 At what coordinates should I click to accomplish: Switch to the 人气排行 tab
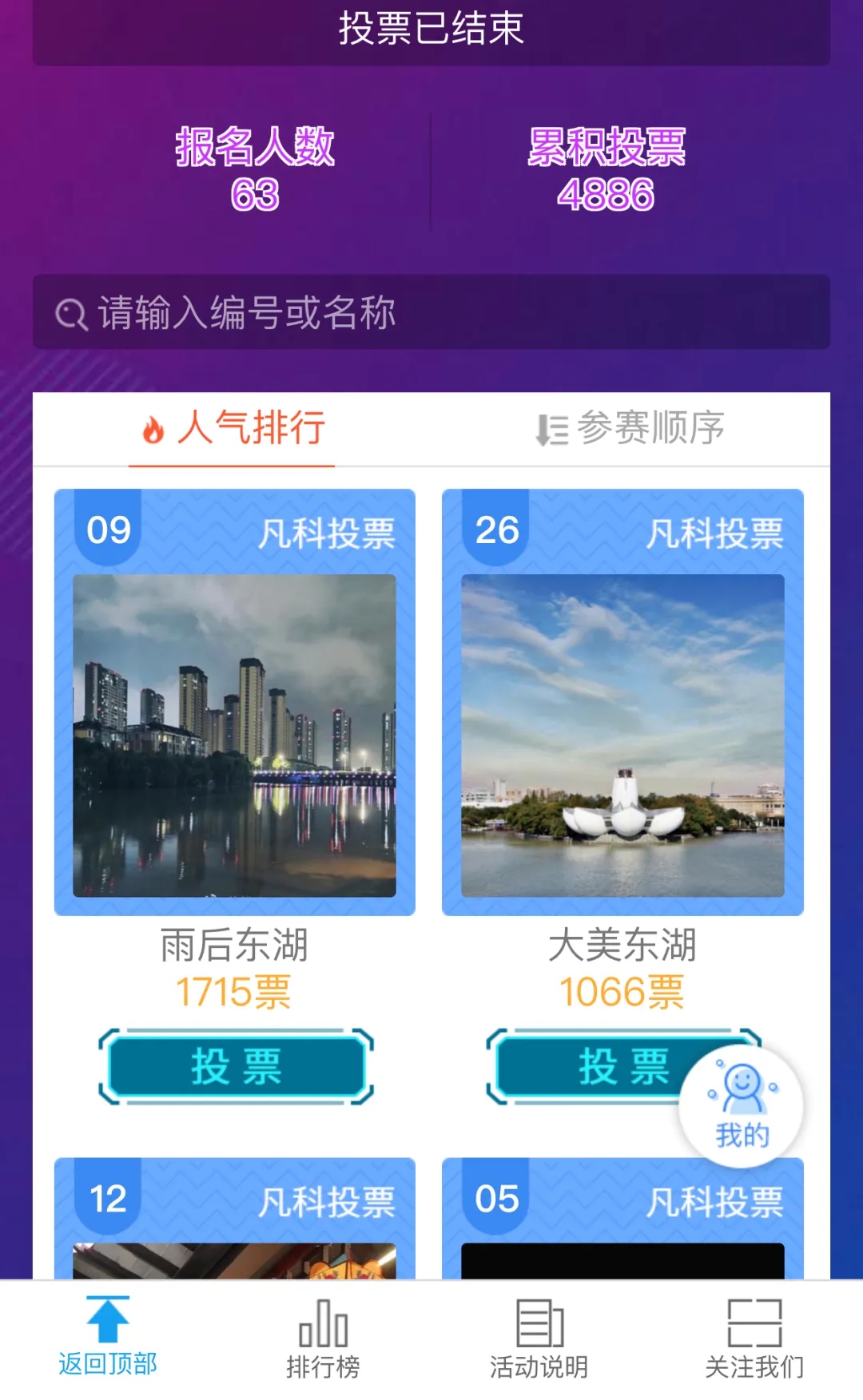233,428
